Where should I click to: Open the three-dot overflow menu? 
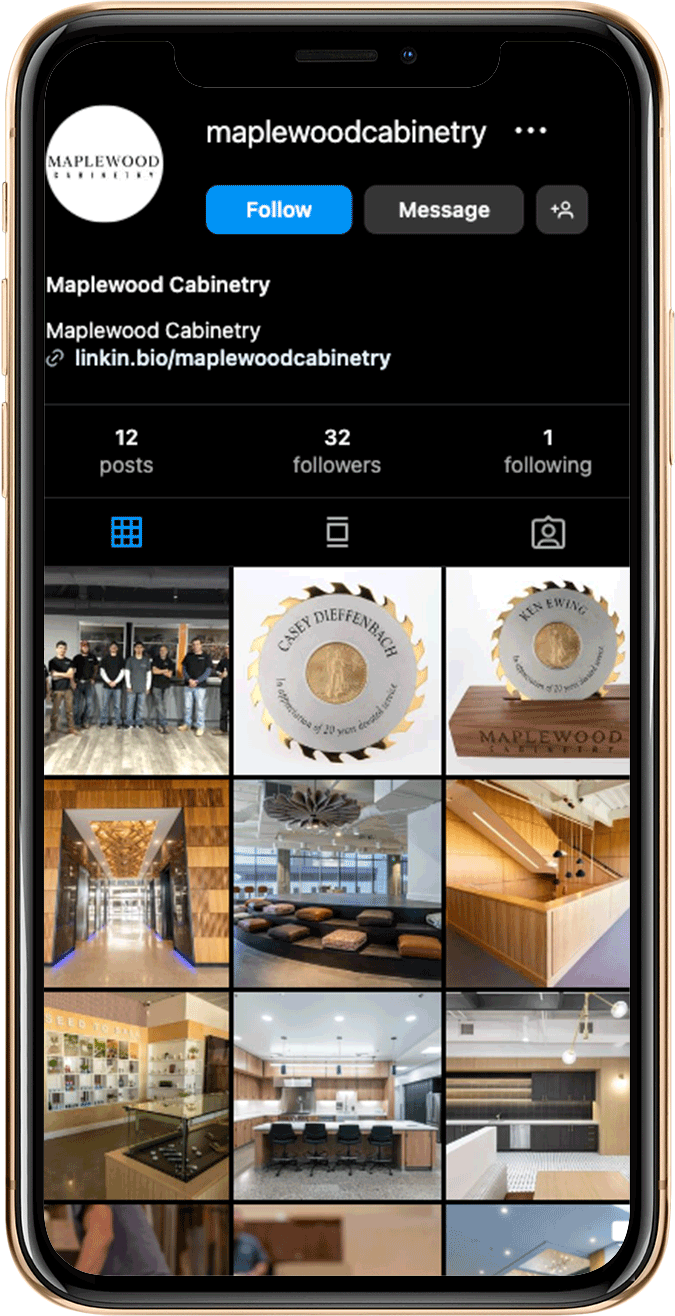(x=530, y=131)
